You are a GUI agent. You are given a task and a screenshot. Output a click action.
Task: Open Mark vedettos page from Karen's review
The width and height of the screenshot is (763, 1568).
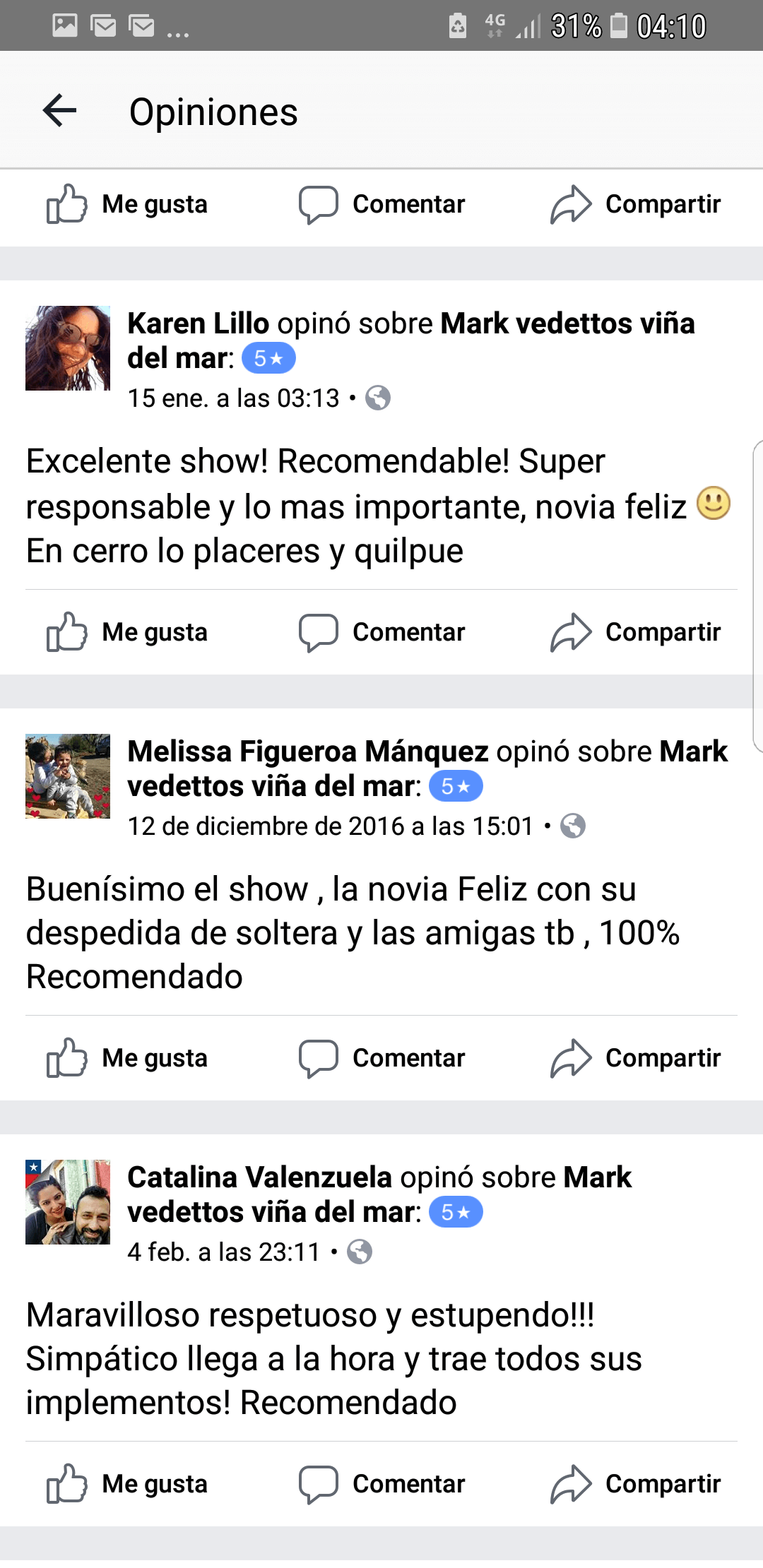tap(567, 323)
